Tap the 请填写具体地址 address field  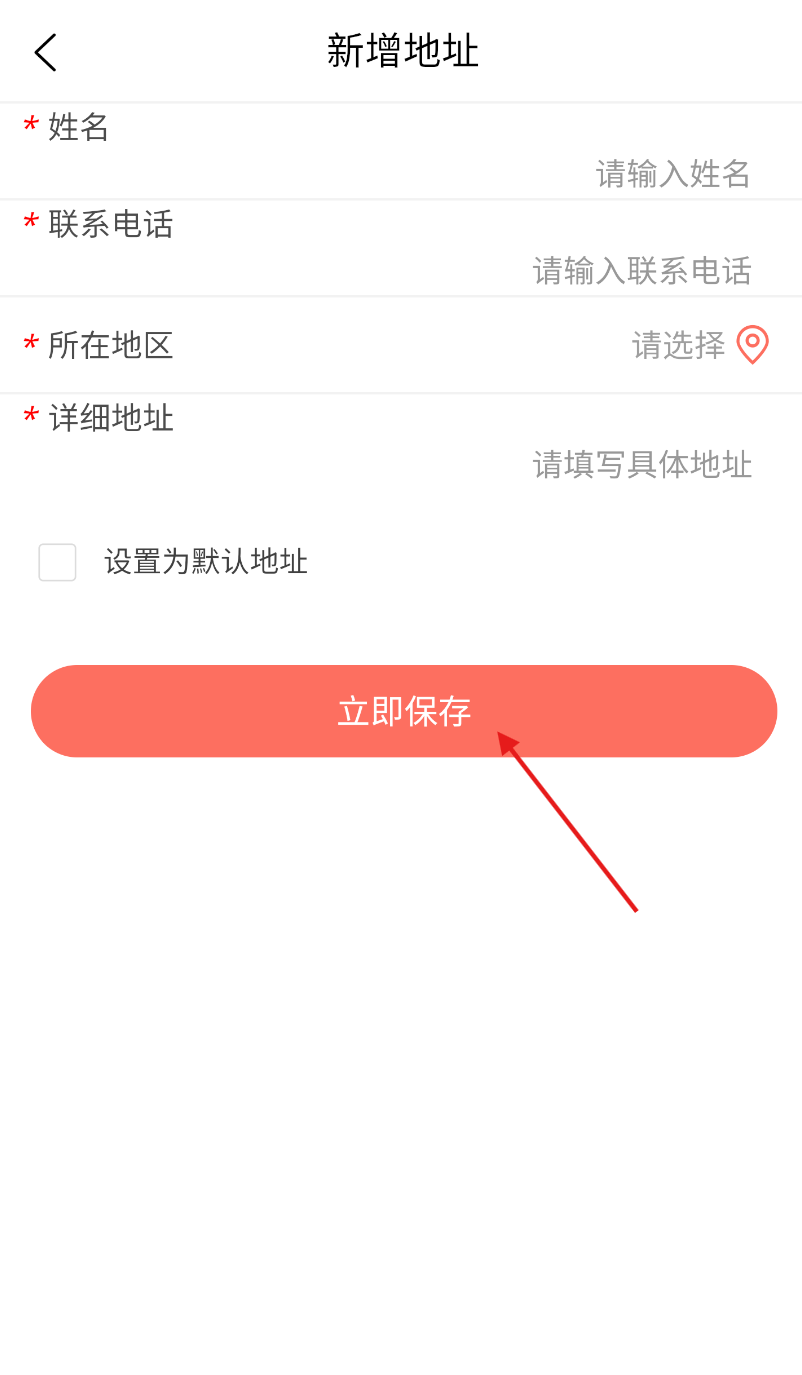click(400, 464)
